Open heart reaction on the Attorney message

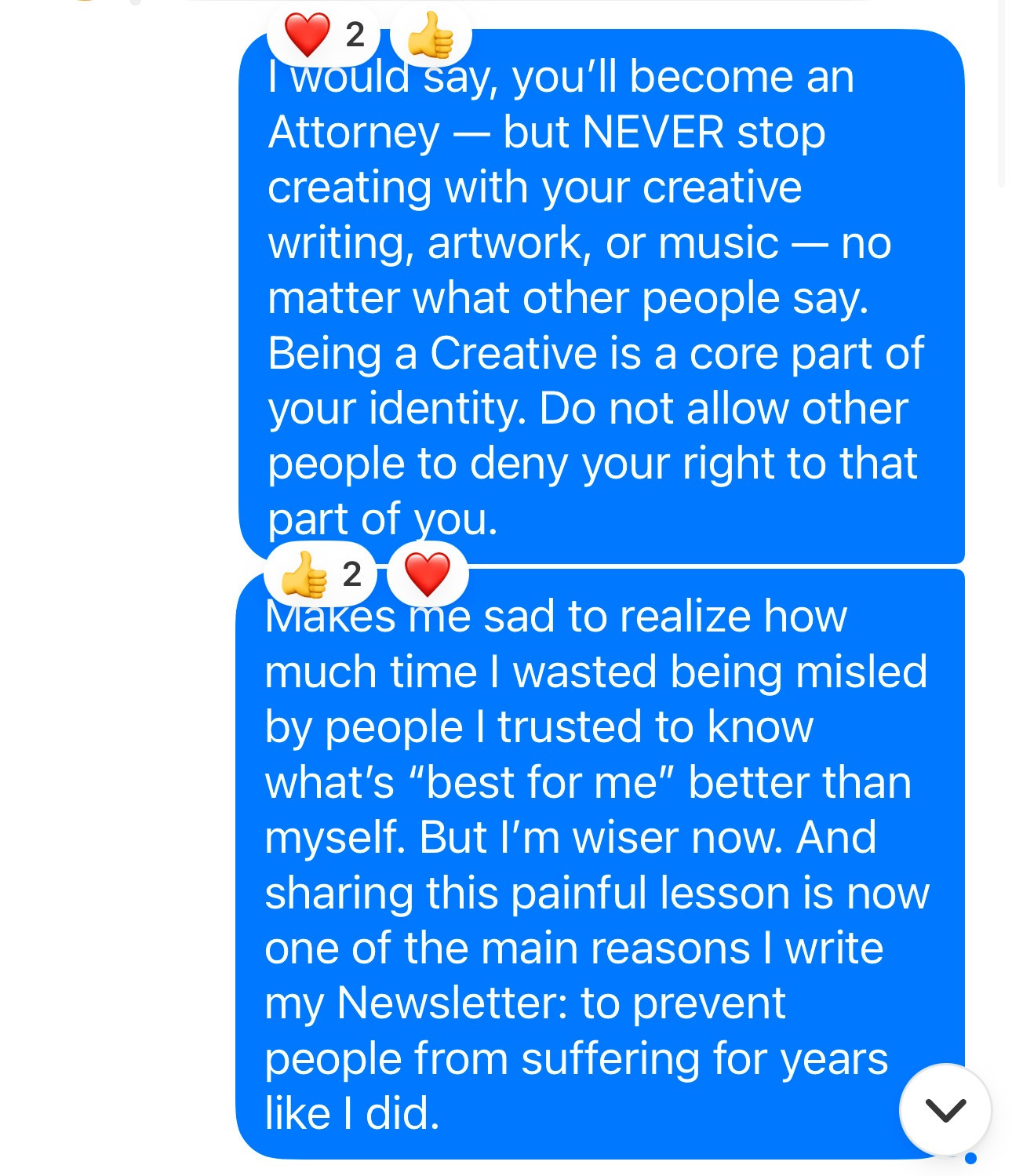323,35
